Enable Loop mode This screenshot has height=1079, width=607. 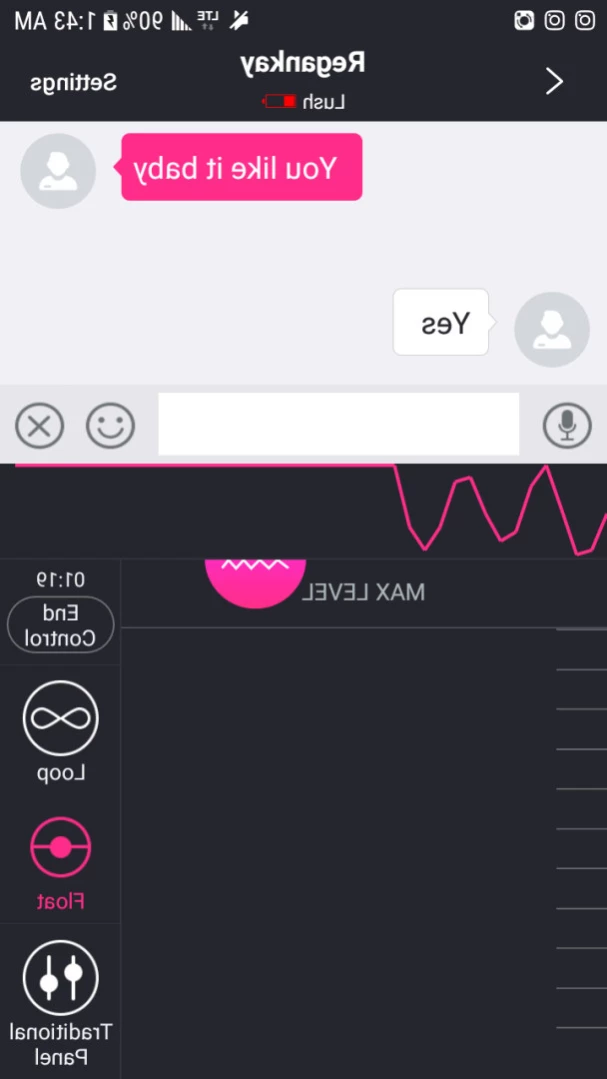60,718
